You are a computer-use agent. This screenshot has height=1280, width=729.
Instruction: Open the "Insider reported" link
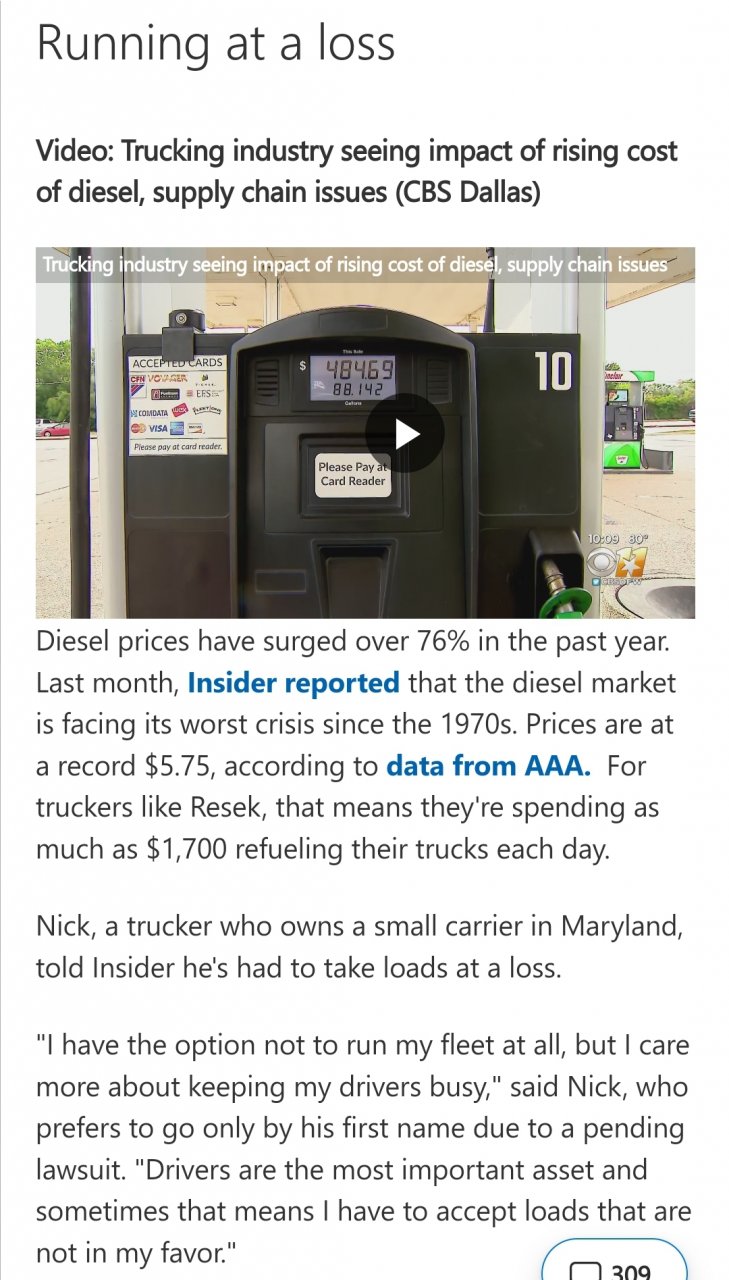pos(293,683)
